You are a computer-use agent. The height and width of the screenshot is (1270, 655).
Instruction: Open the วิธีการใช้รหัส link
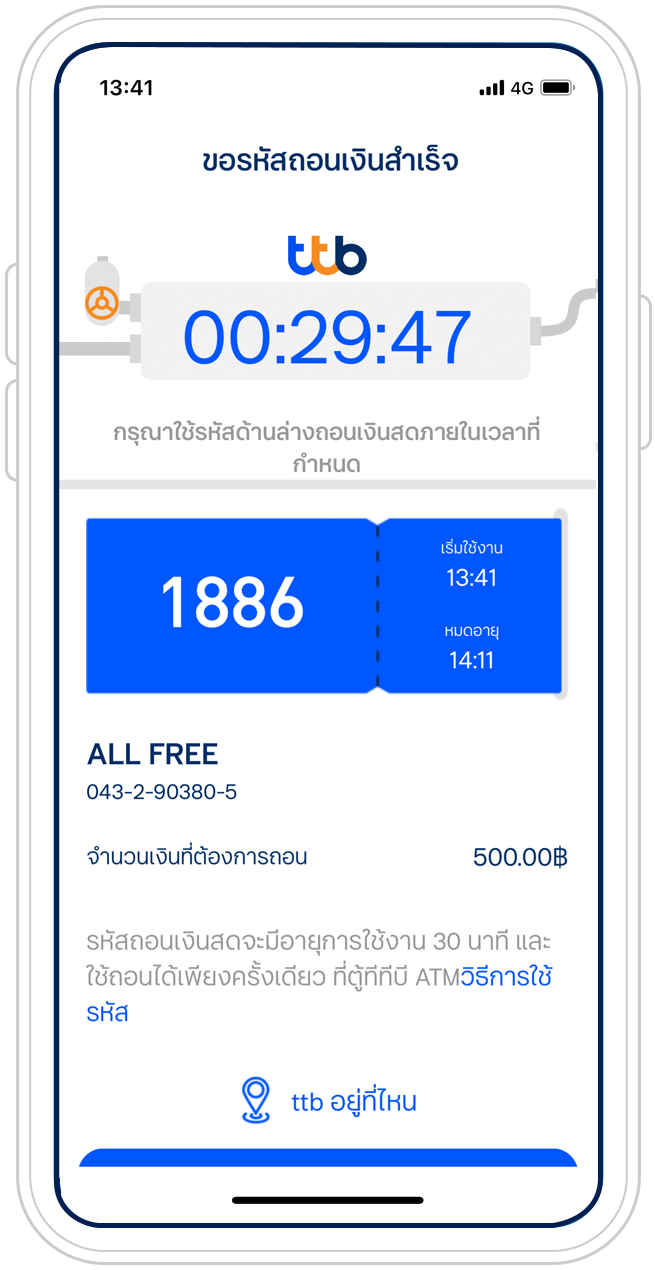coord(506,977)
